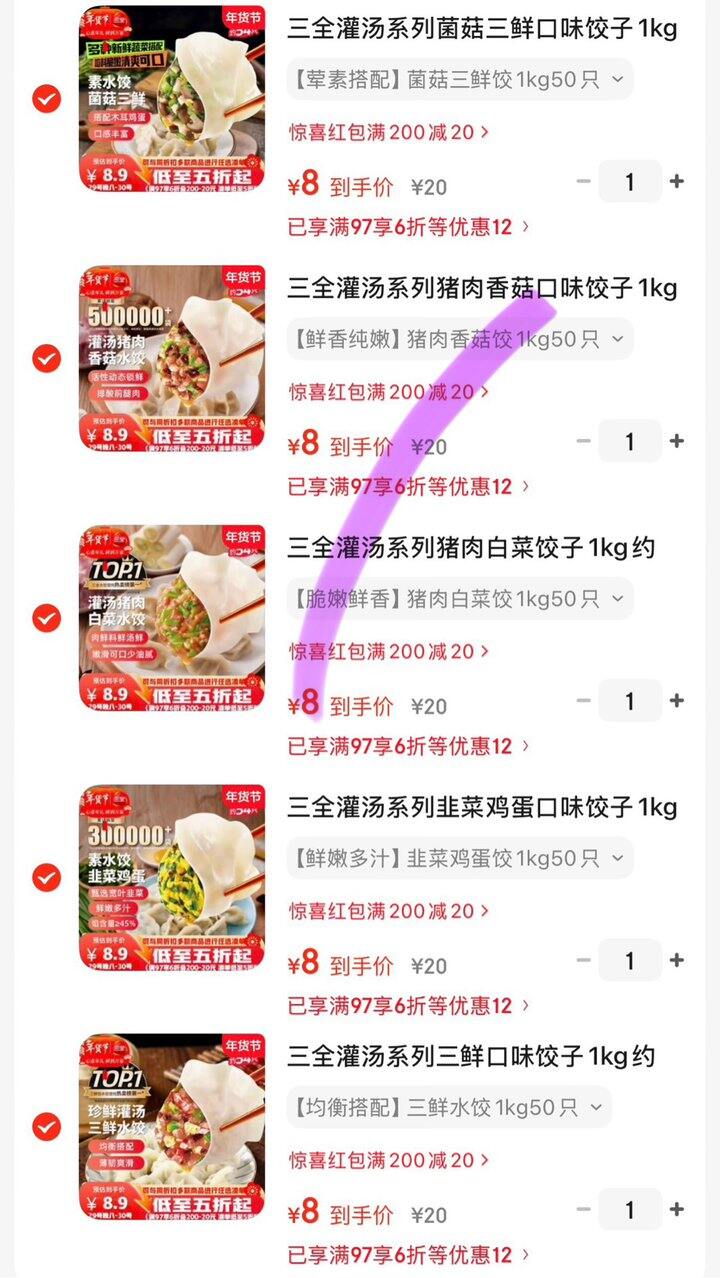Increase quantity of 韭菜鸡蛋 dumplings
Image resolution: width=720 pixels, height=1278 pixels.
pyautogui.click(x=679, y=960)
